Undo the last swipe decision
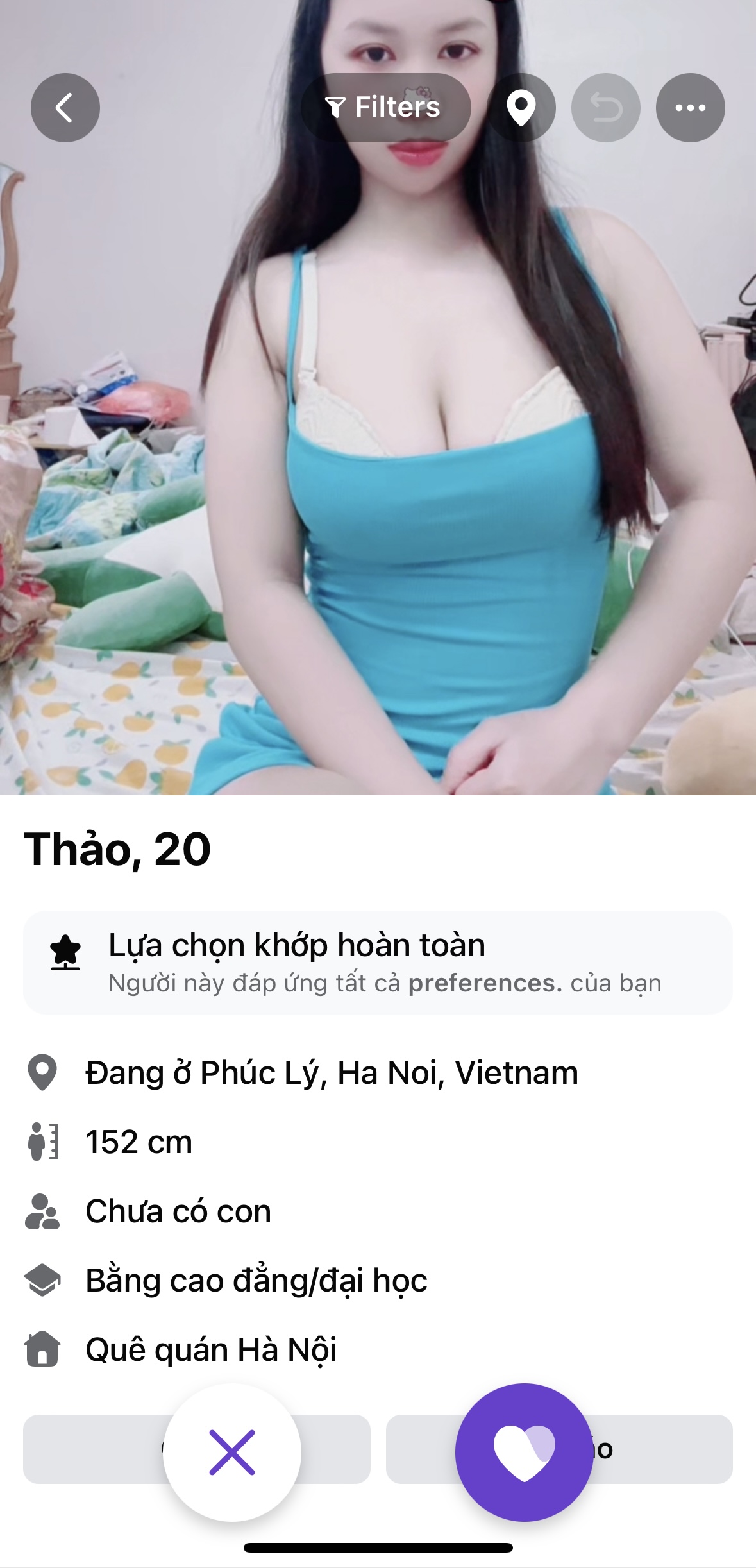Viewport: 756px width, 1568px height. 606,108
